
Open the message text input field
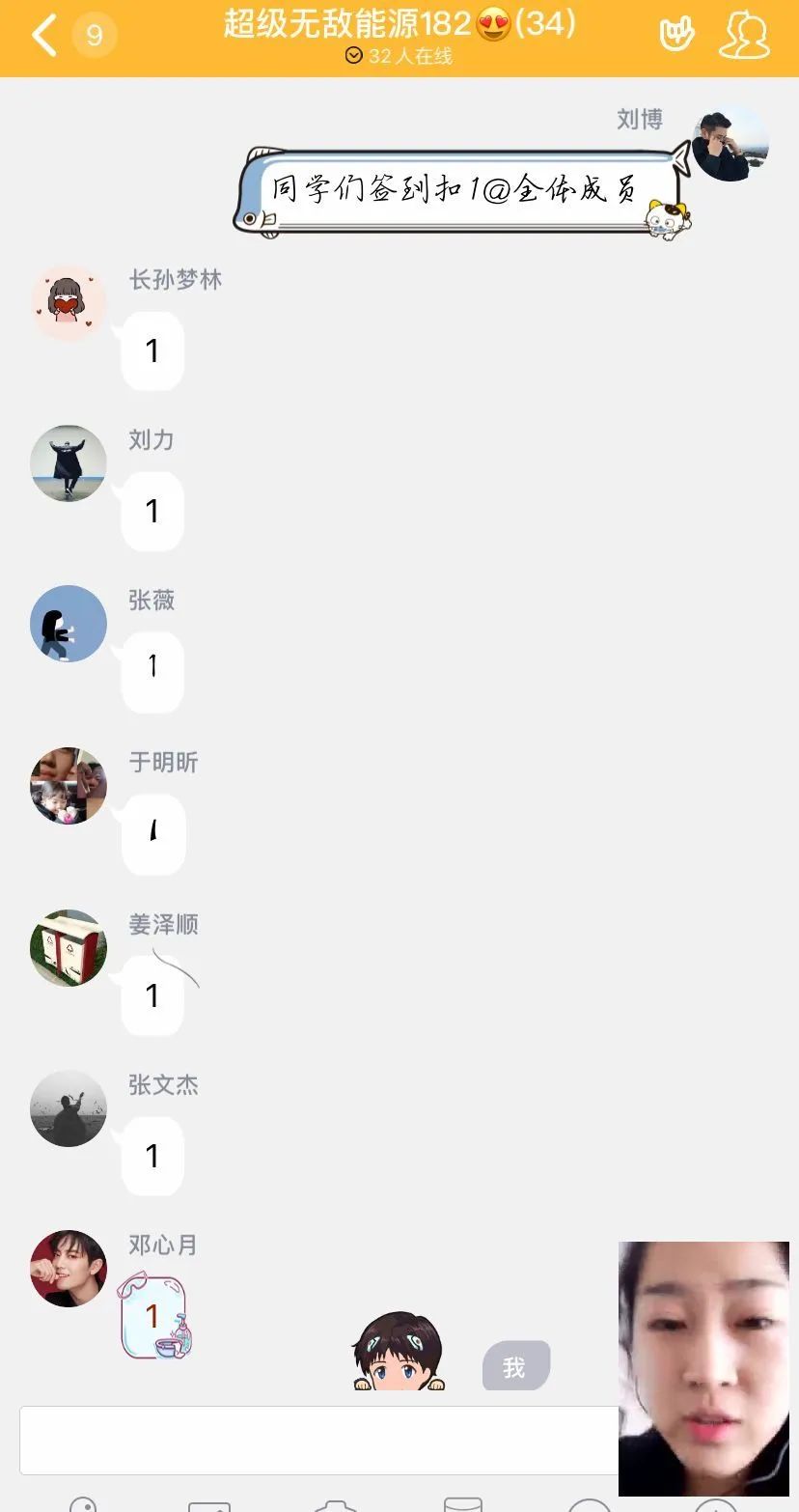(318, 1440)
